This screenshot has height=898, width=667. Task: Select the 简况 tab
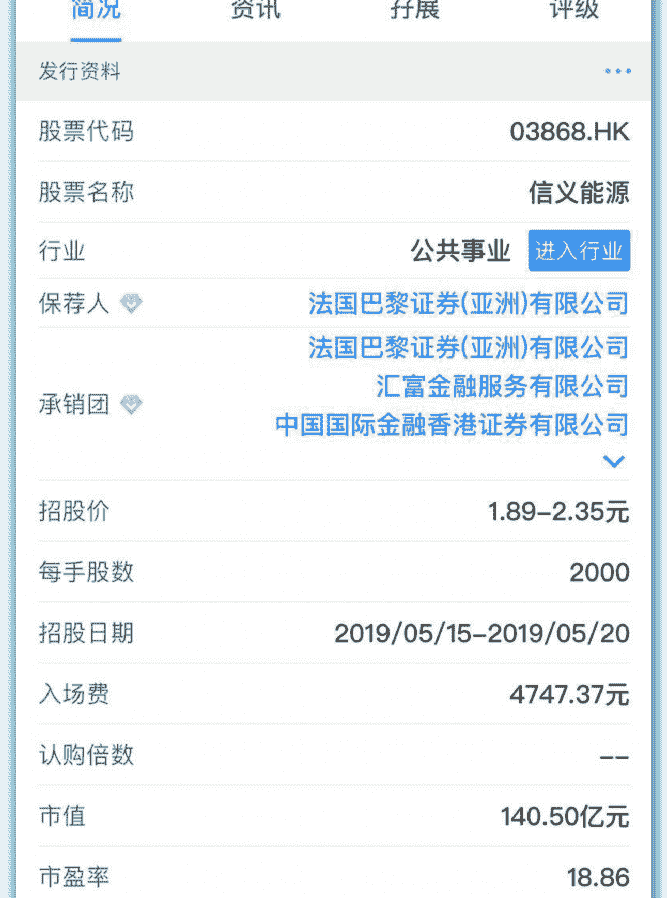pos(96,11)
